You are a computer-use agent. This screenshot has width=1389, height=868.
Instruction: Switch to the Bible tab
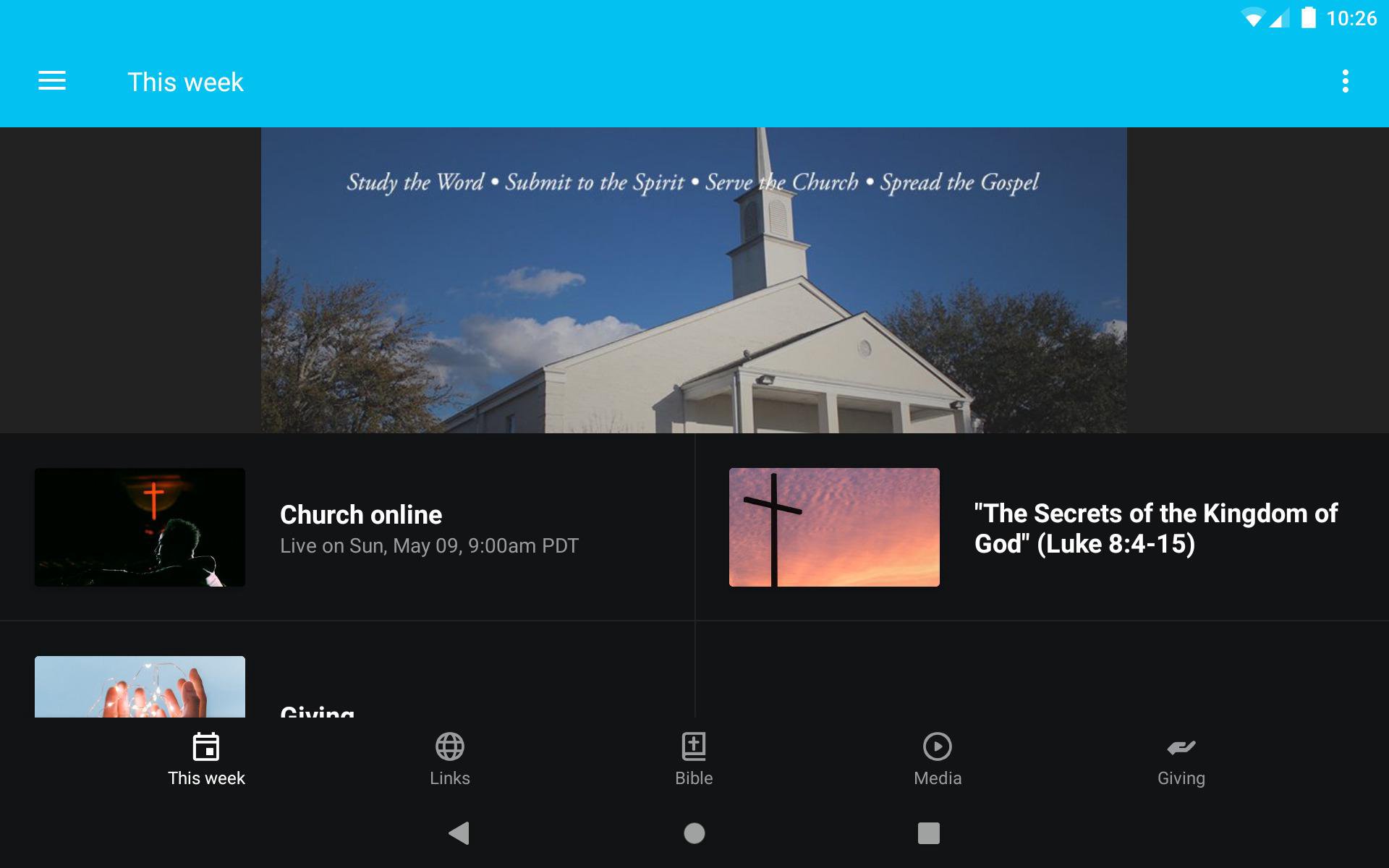pos(694,759)
